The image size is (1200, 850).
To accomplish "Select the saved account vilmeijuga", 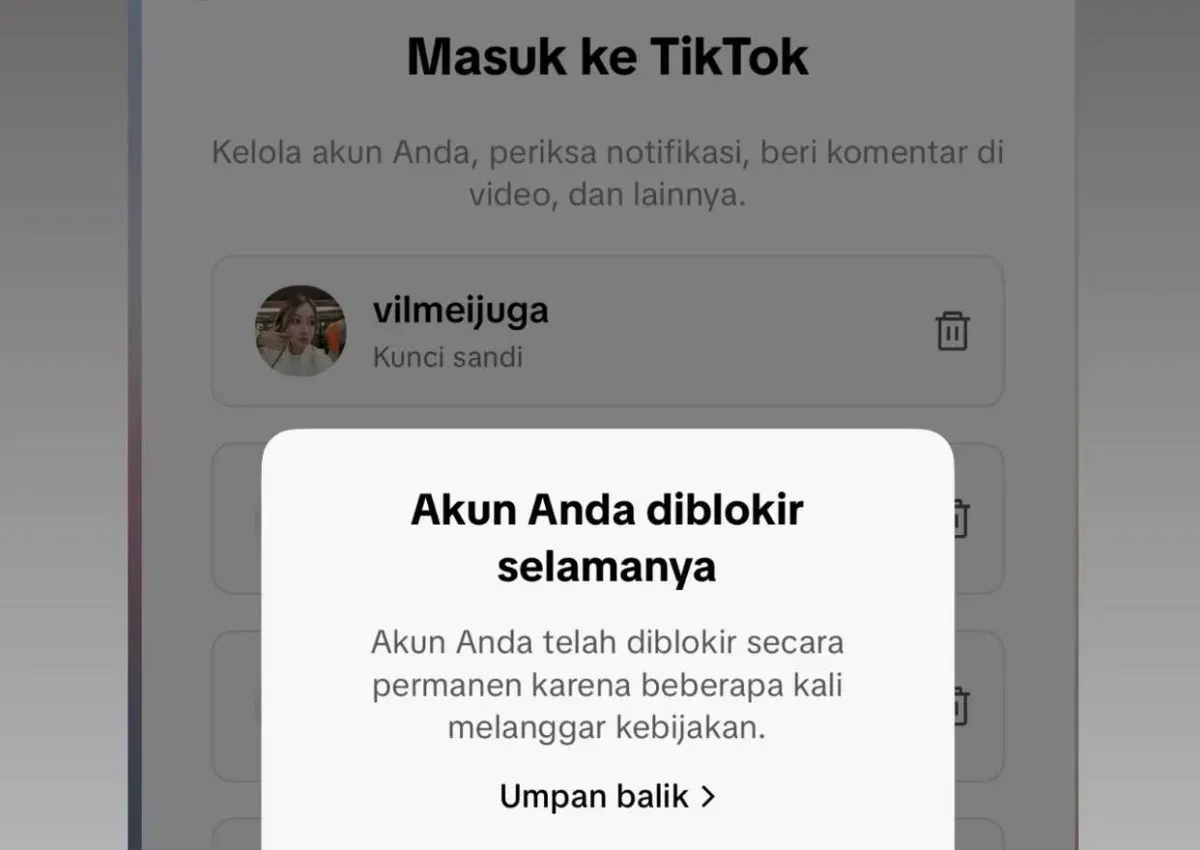I will 460,330.
